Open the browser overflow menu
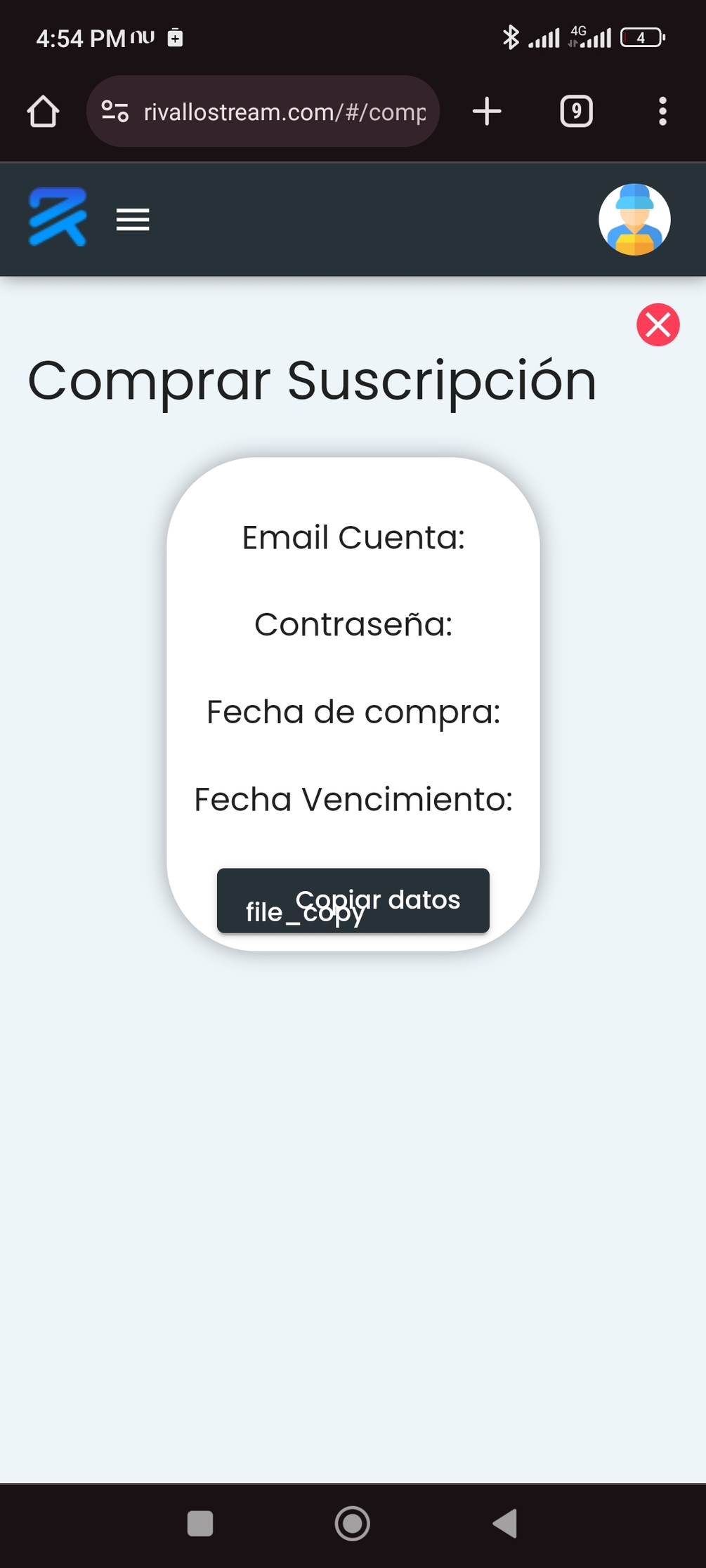 662,112
